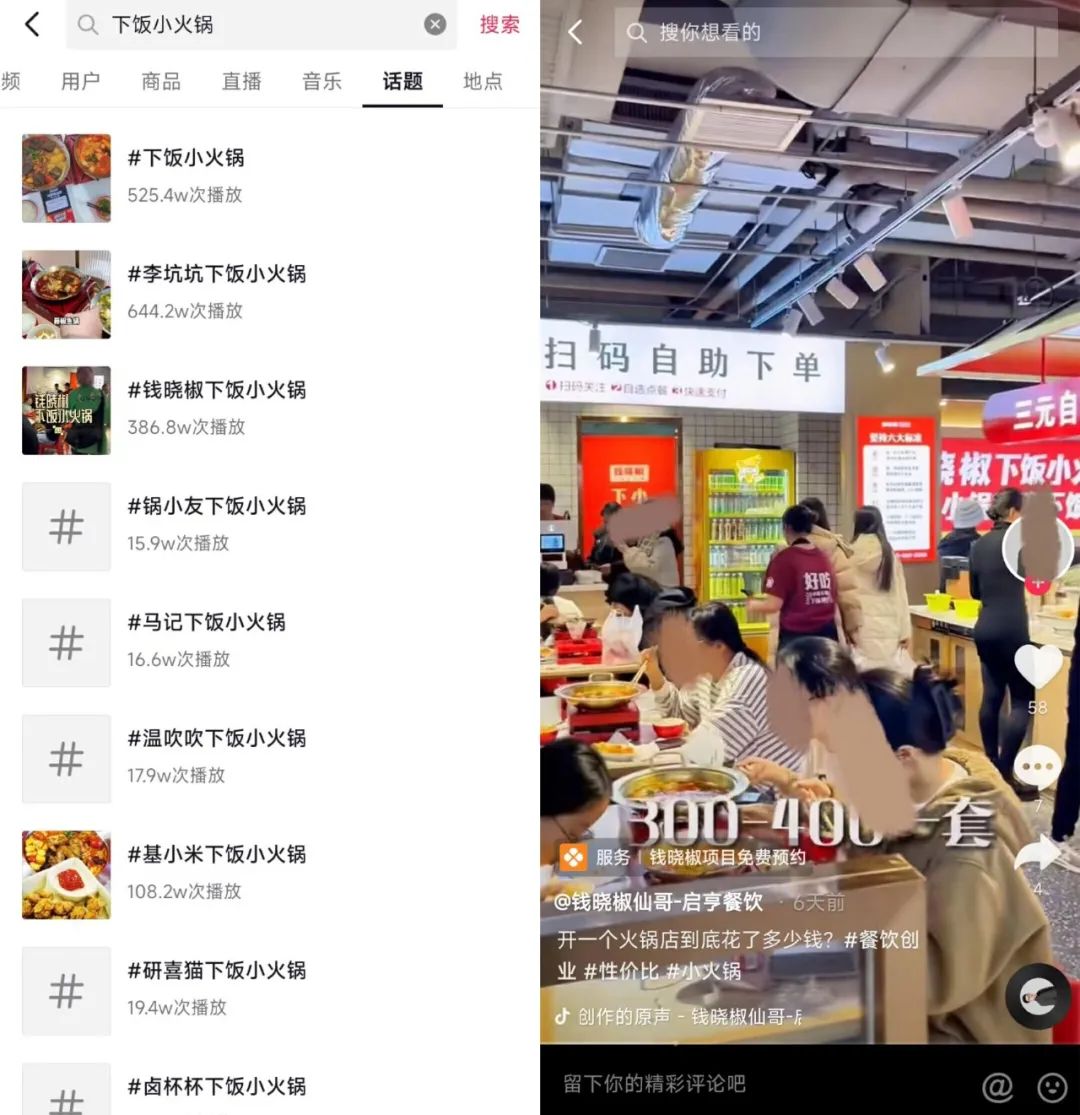Viewport: 1080px width, 1115px height.
Task: Select the 用户 tab
Action: [x=80, y=82]
